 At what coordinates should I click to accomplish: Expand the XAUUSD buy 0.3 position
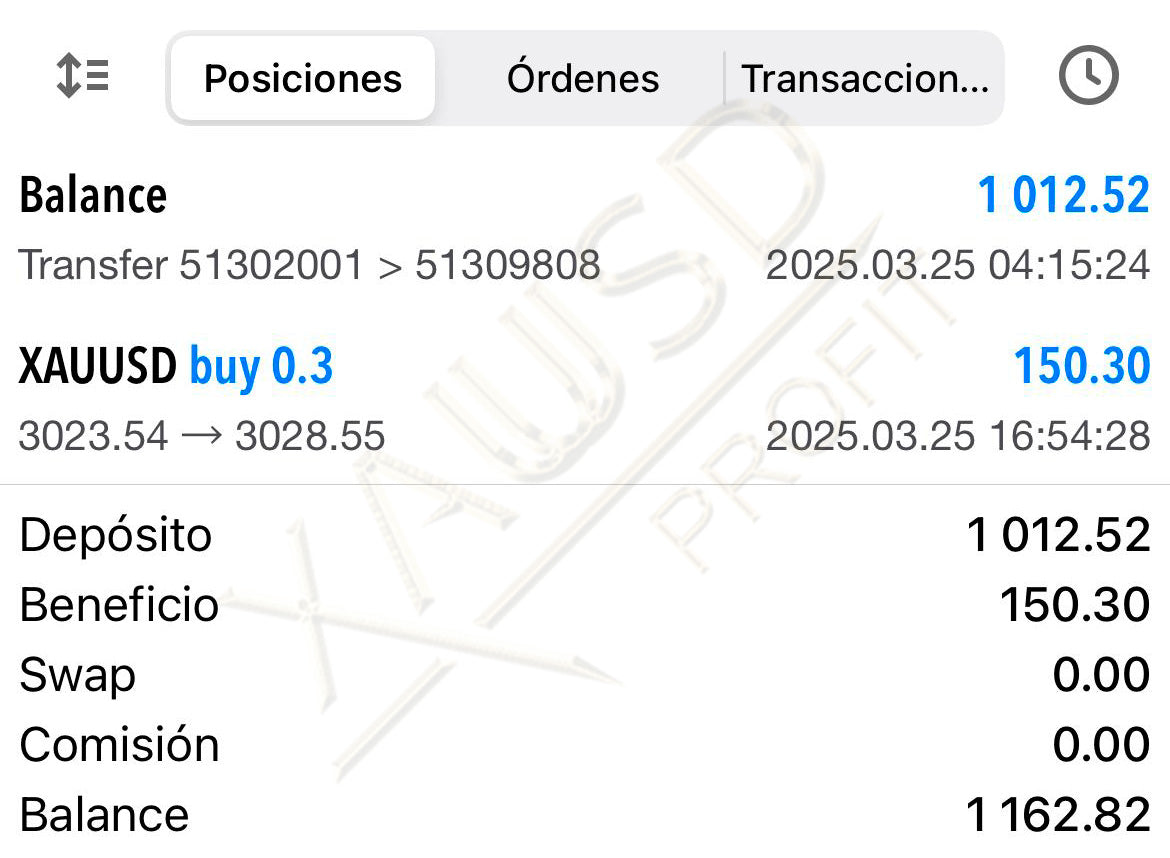point(584,399)
